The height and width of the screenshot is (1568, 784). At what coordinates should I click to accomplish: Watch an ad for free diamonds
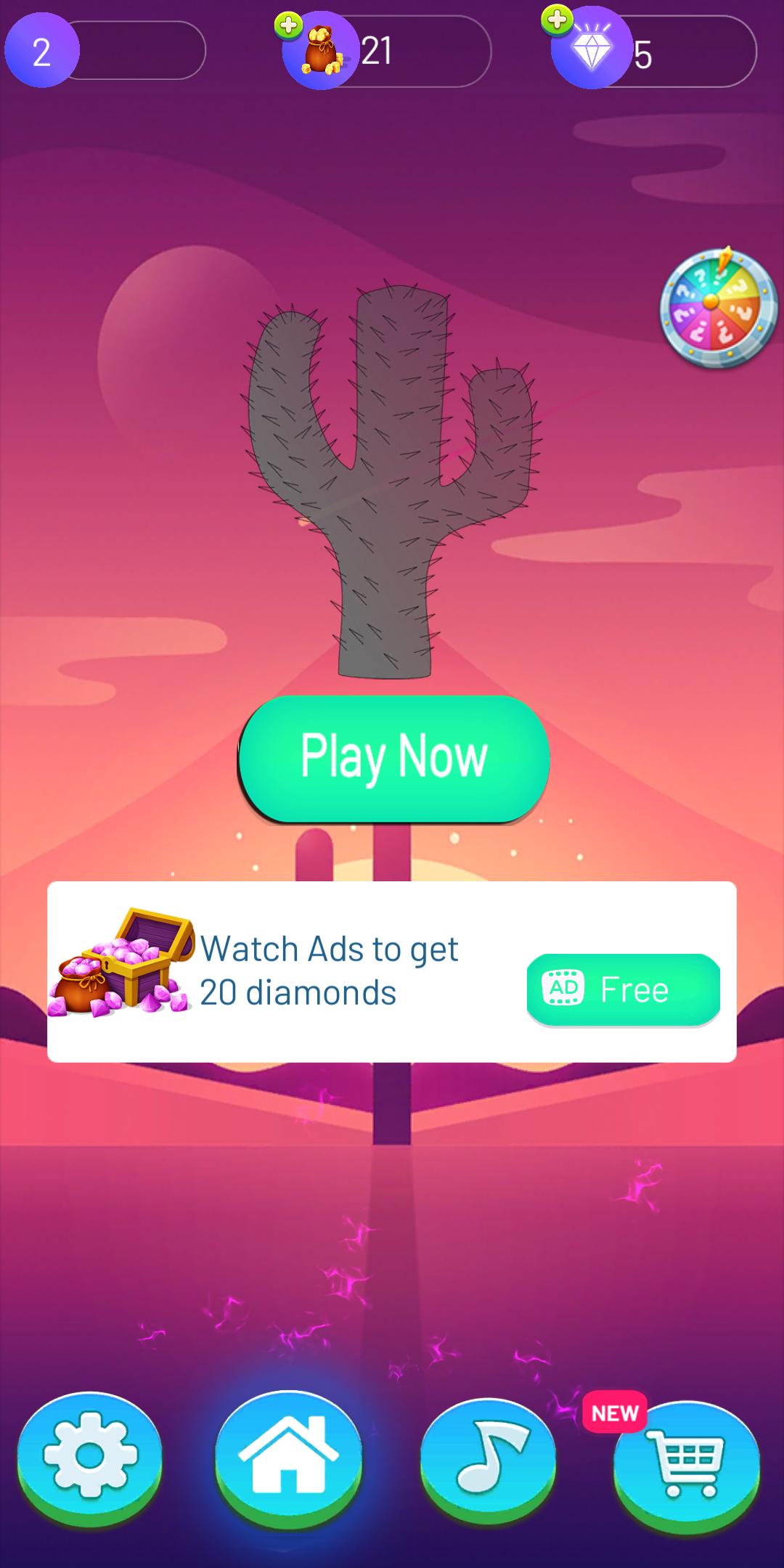click(x=623, y=989)
